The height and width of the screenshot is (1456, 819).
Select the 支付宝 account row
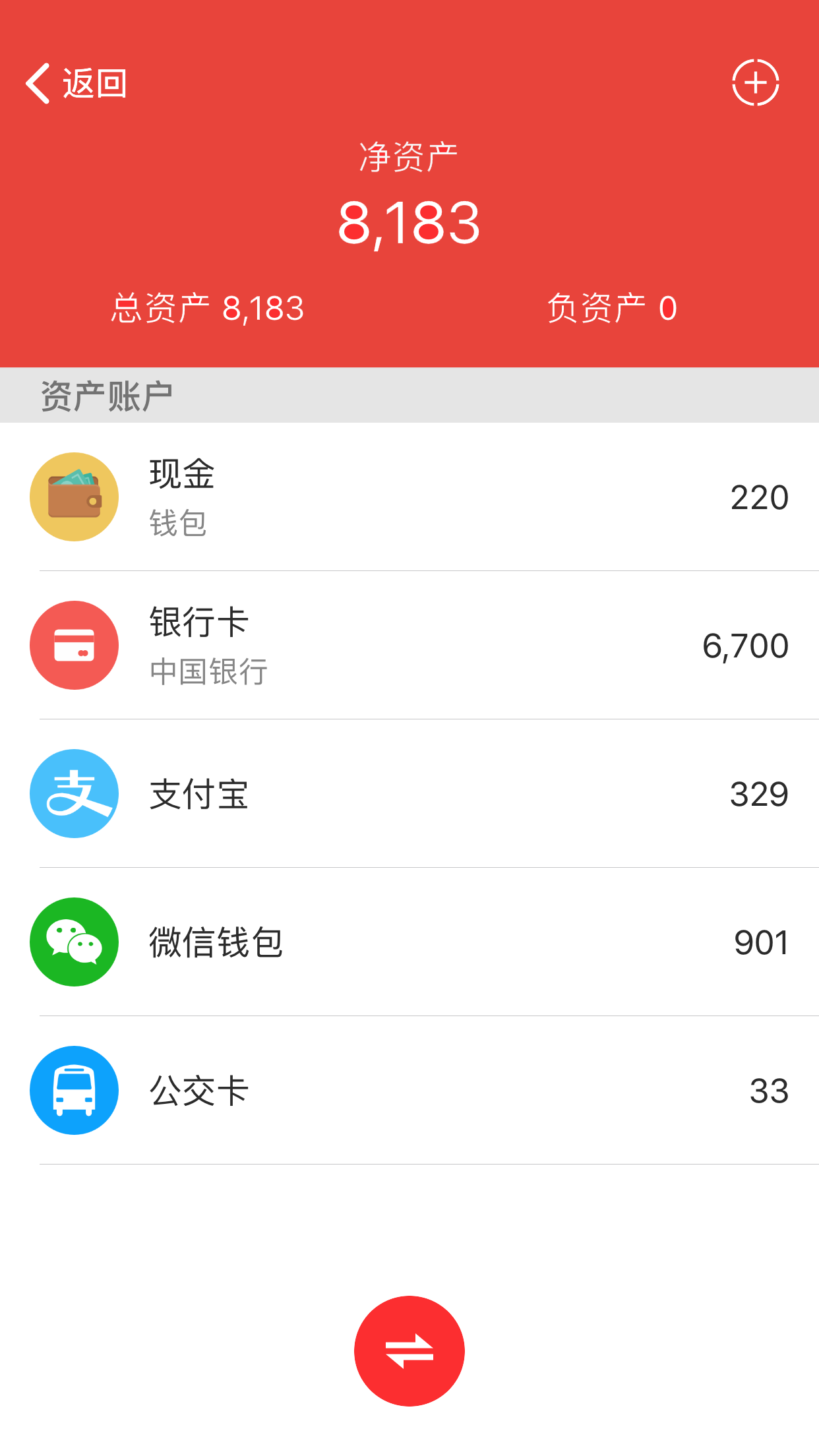pos(409,794)
